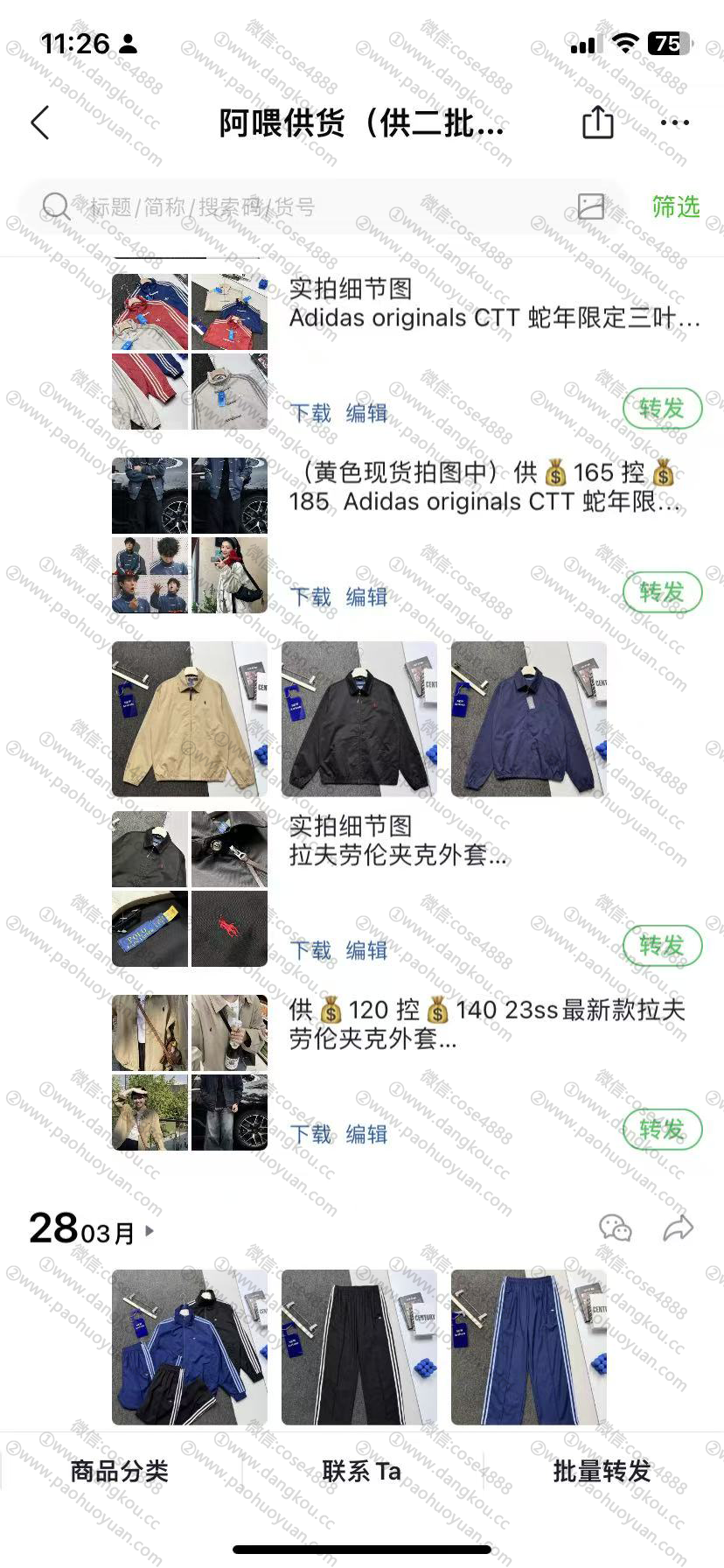This screenshot has height=1568, width=724.
Task: Edit the 供120 控140 23ss post
Action: (x=366, y=1134)
